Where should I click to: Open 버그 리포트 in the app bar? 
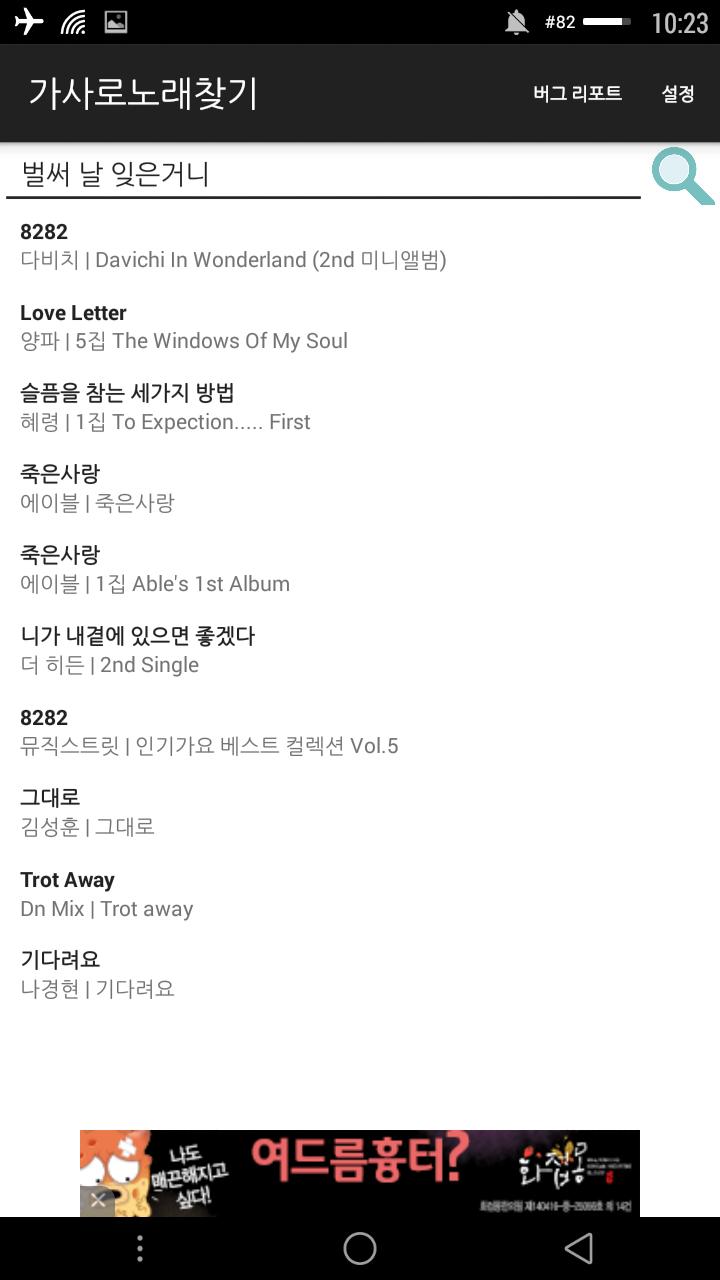[577, 94]
